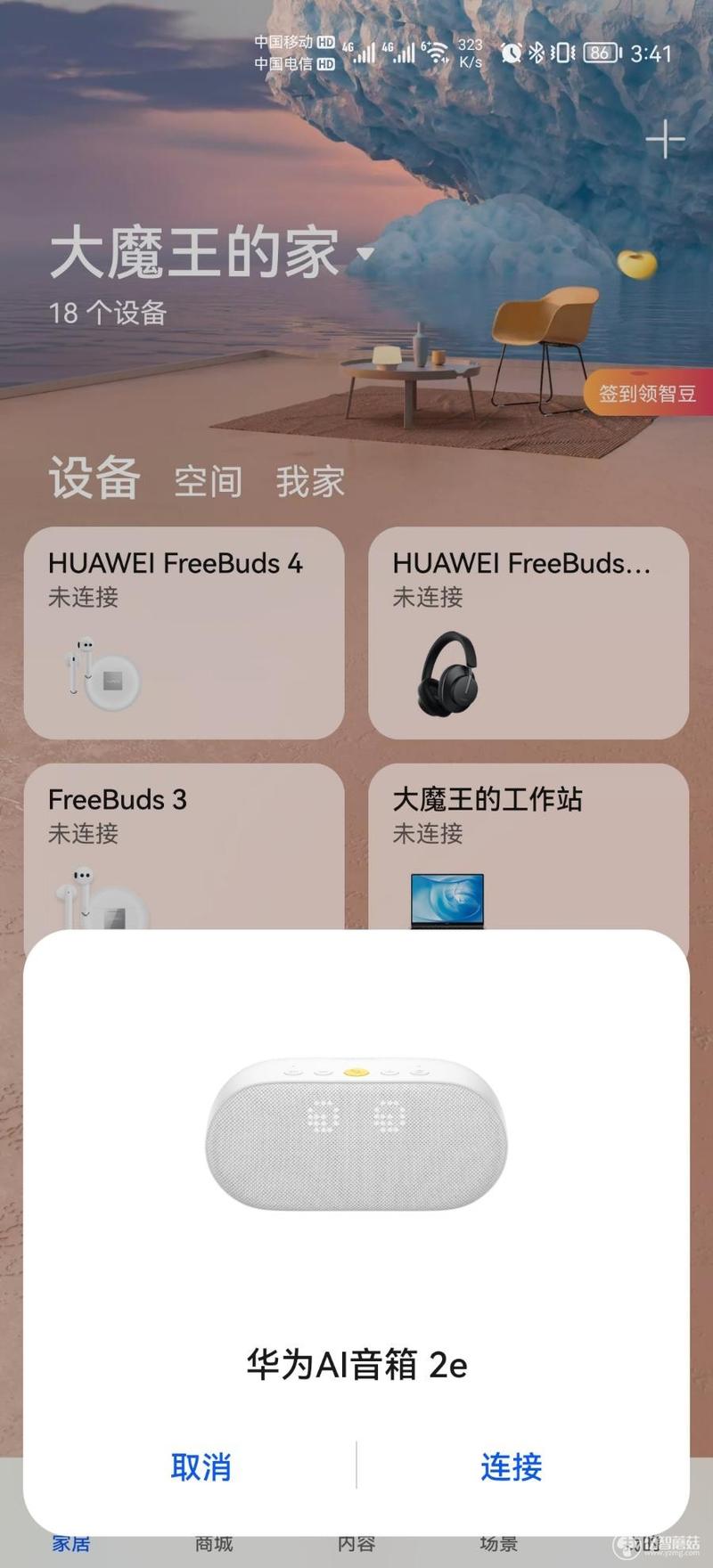Add a new device with the plus icon

(665, 140)
